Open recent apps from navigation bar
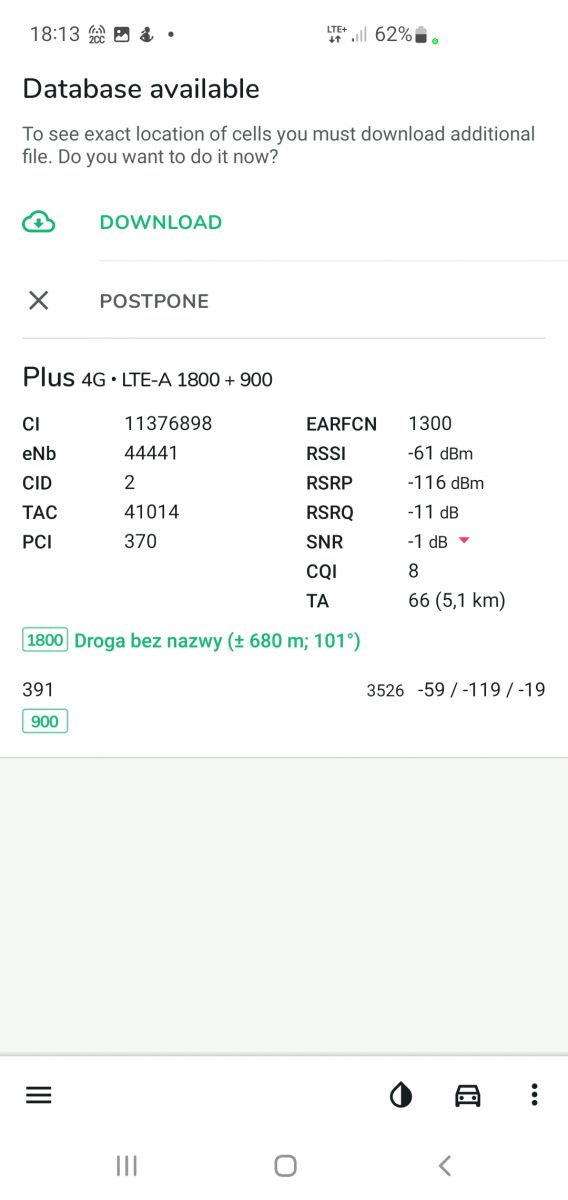The image size is (568, 1200). [126, 1165]
